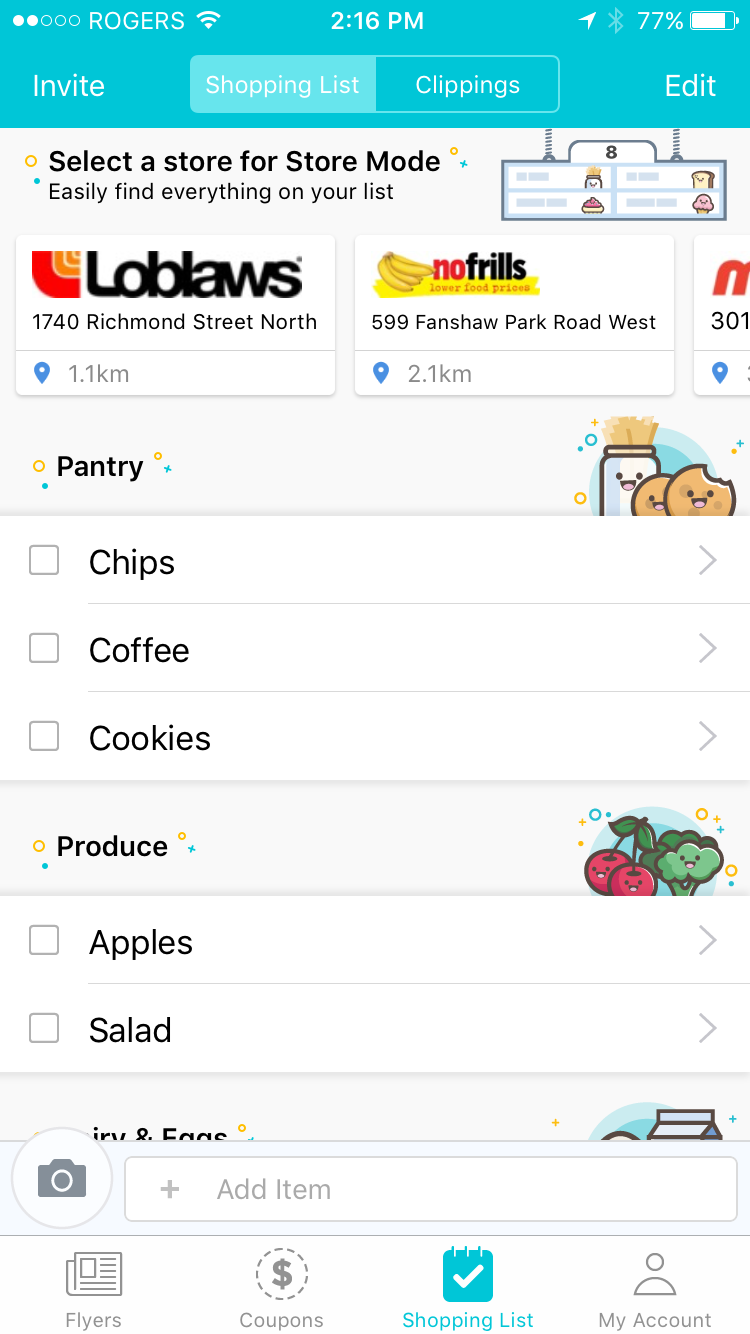Edit the shopping list
Screen dimensions: 750x1334
(x=690, y=86)
